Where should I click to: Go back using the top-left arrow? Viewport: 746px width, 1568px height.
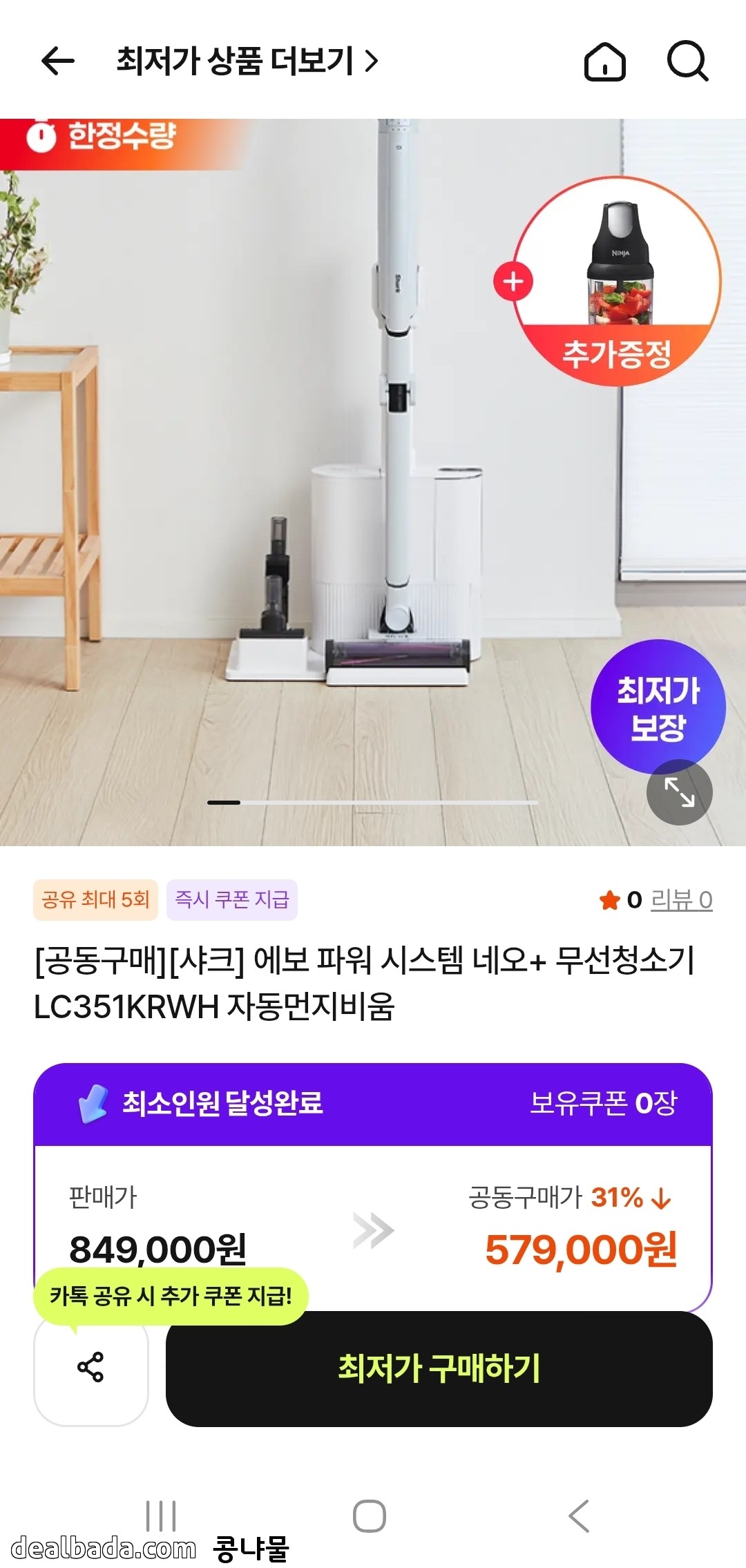pyautogui.click(x=58, y=61)
